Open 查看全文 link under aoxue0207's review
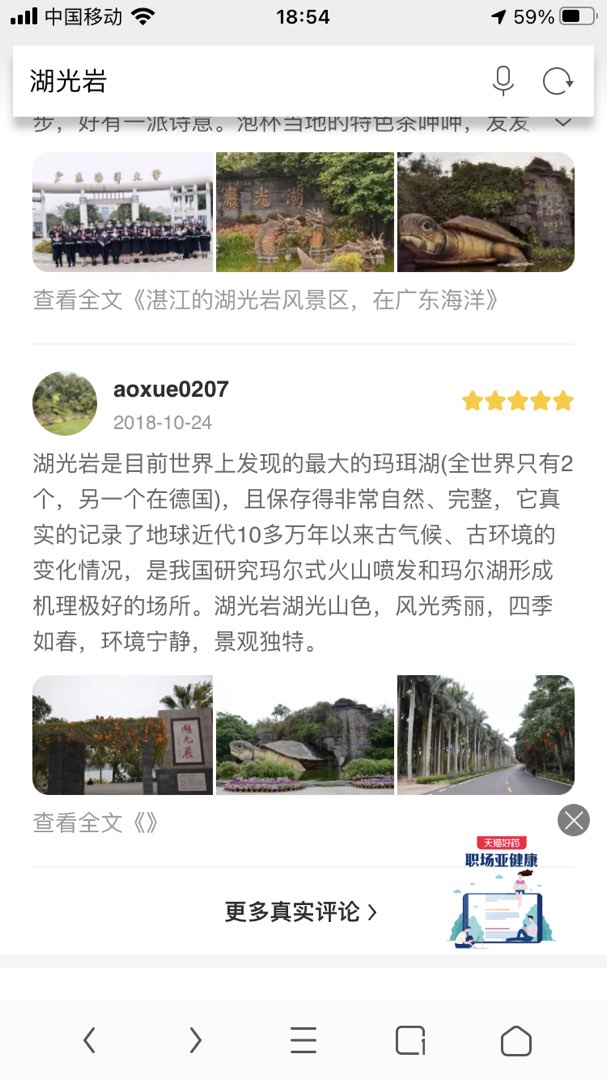This screenshot has height=1080, width=607. (95, 823)
